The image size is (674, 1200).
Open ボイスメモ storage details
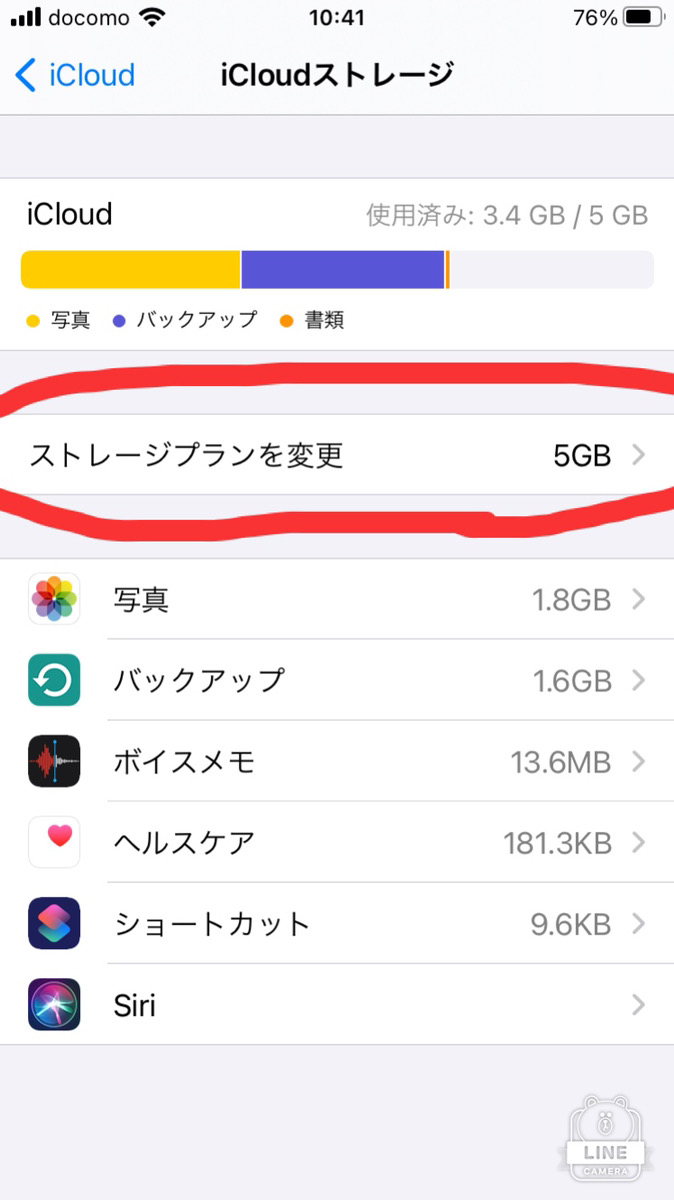coord(337,762)
